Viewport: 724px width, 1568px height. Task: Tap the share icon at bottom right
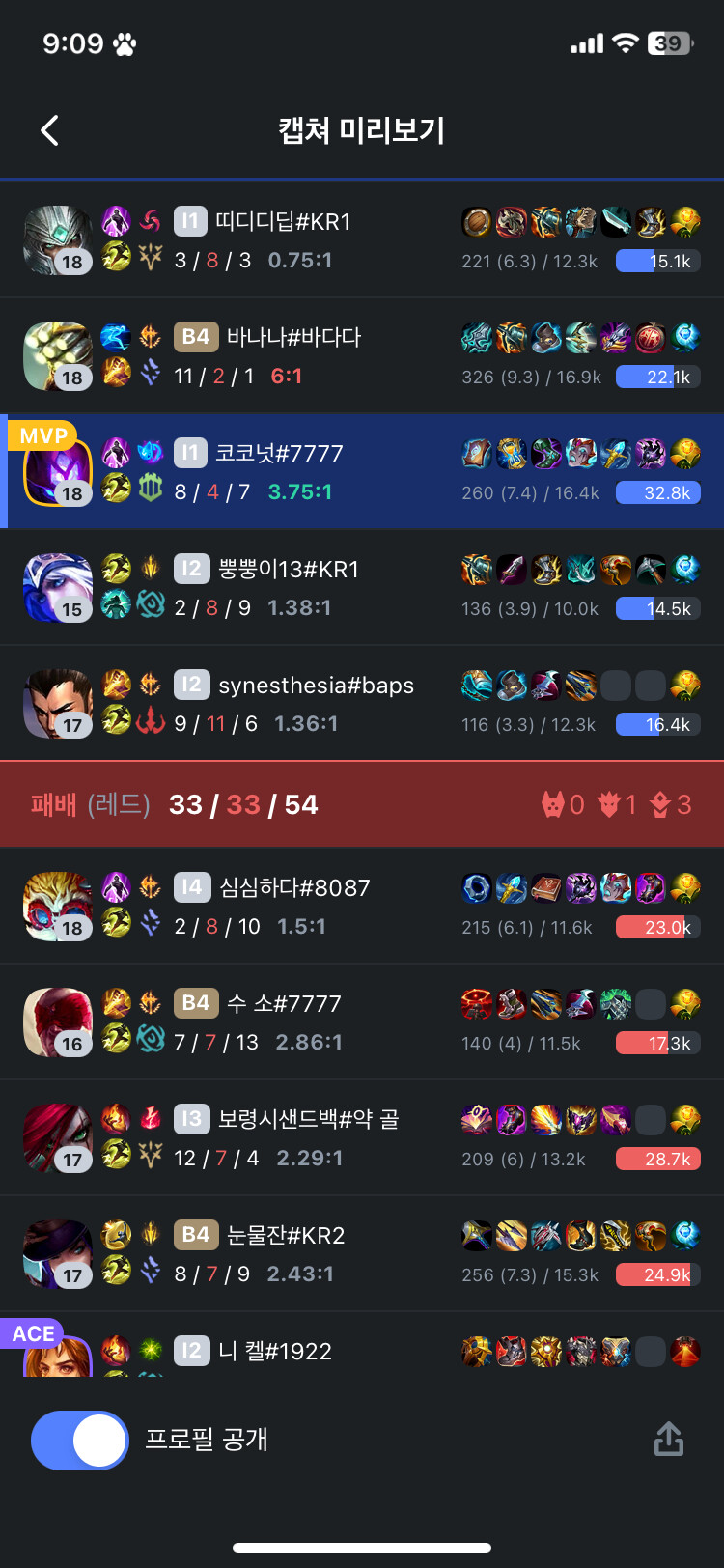(668, 1440)
